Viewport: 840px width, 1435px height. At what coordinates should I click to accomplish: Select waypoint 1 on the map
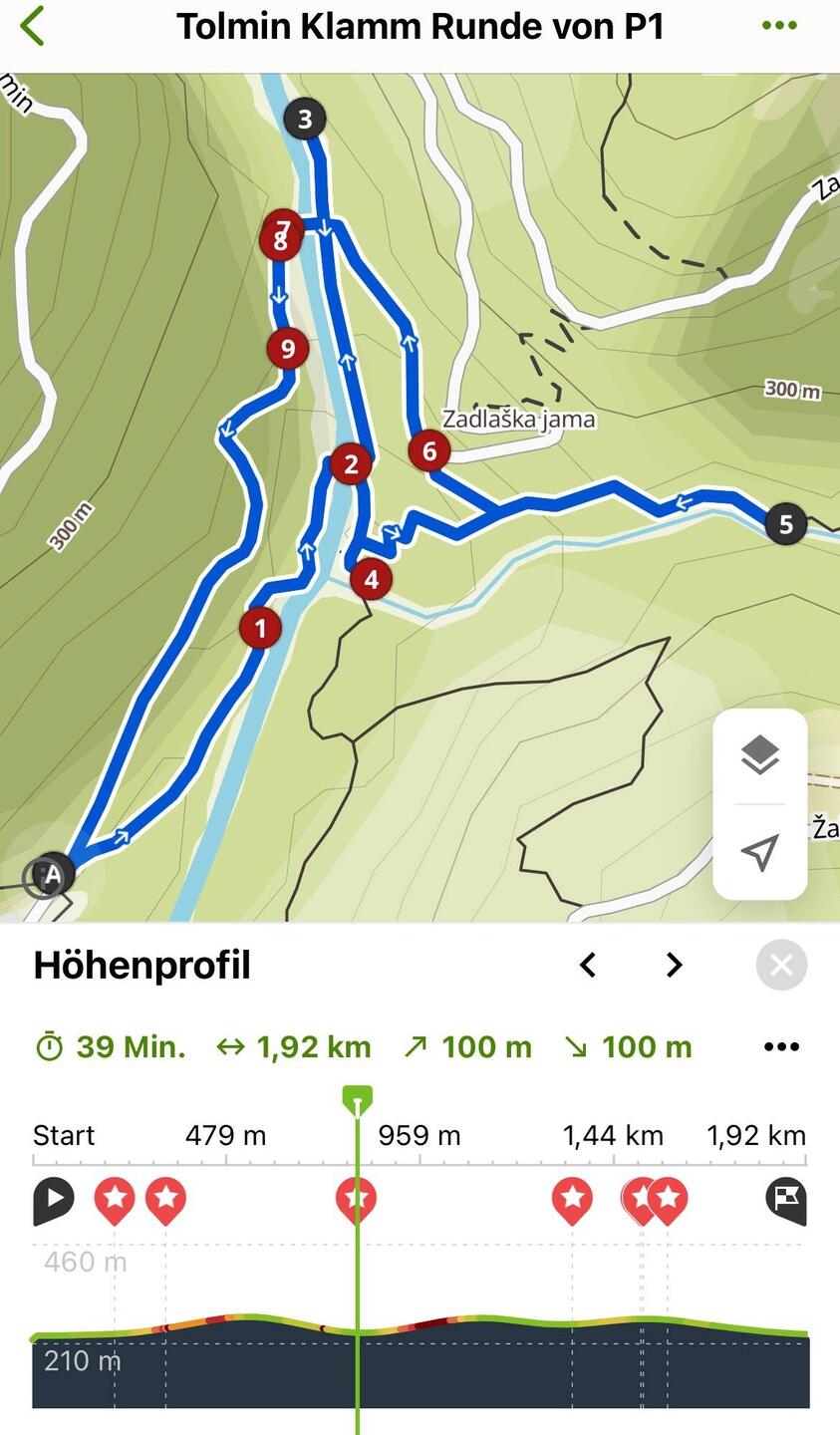click(x=260, y=628)
